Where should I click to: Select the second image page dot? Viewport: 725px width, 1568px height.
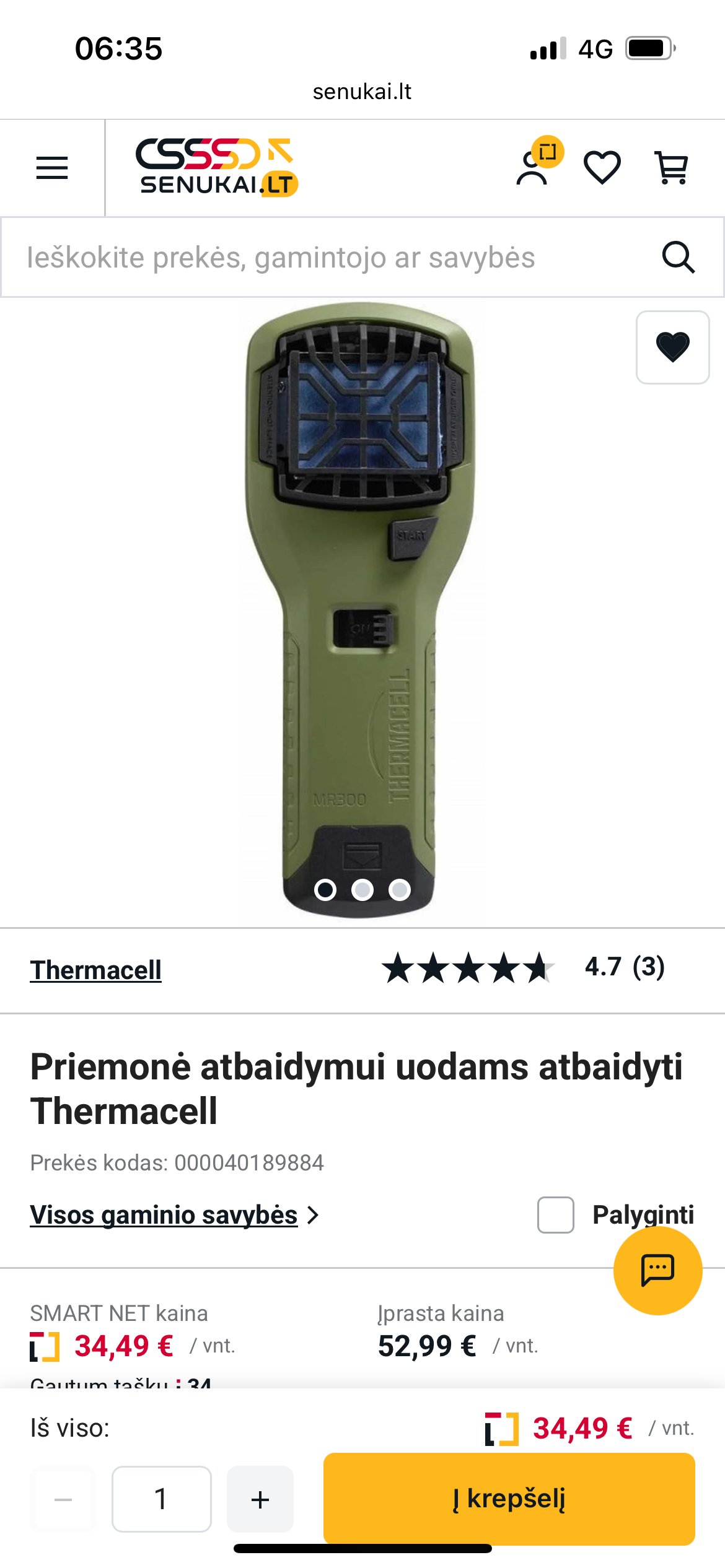362,890
